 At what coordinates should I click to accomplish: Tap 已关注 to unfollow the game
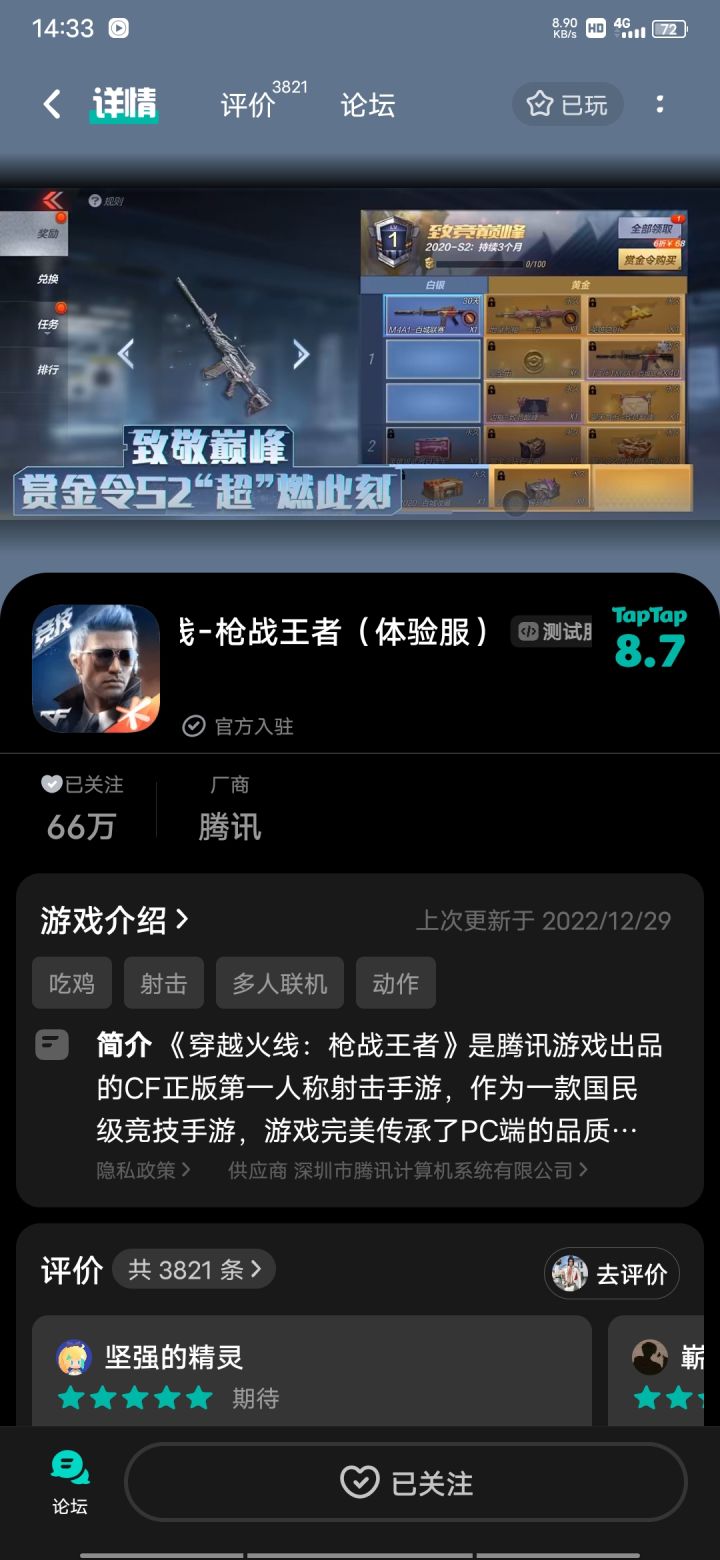(406, 1484)
